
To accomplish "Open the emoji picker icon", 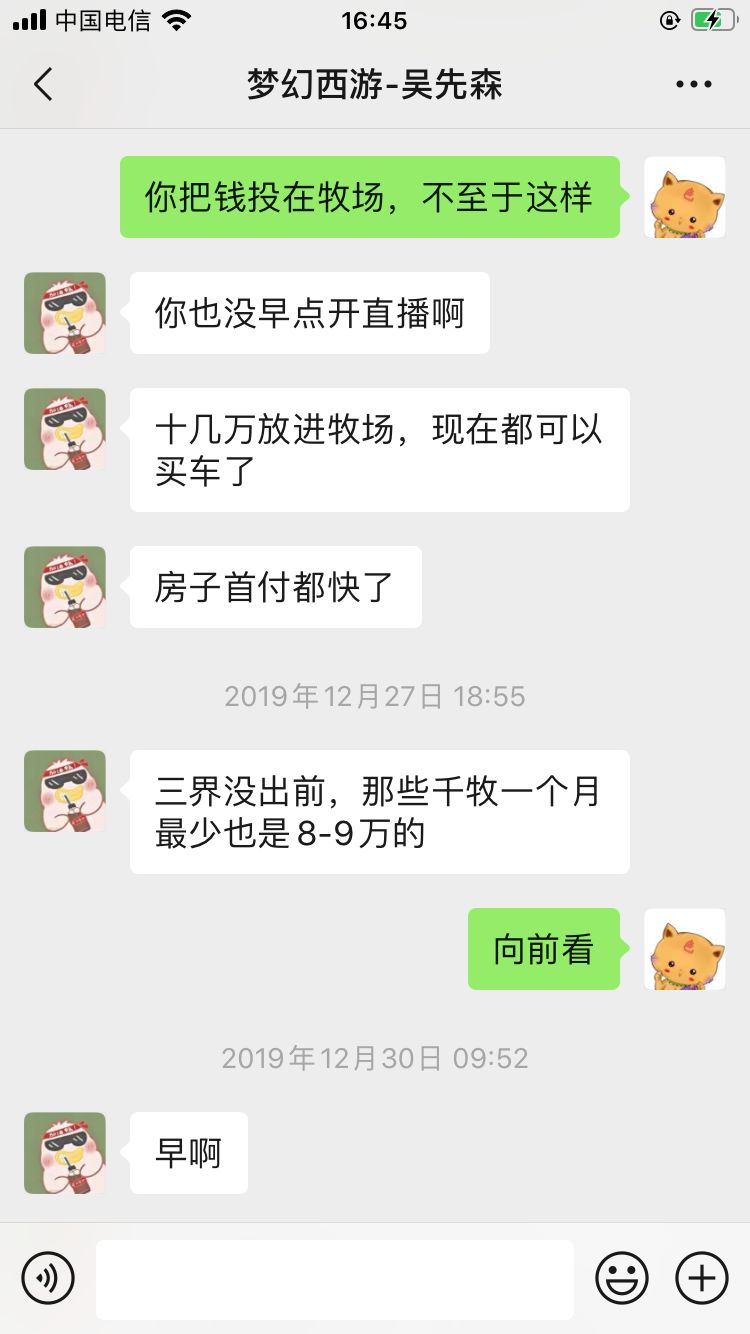I will (x=621, y=1278).
